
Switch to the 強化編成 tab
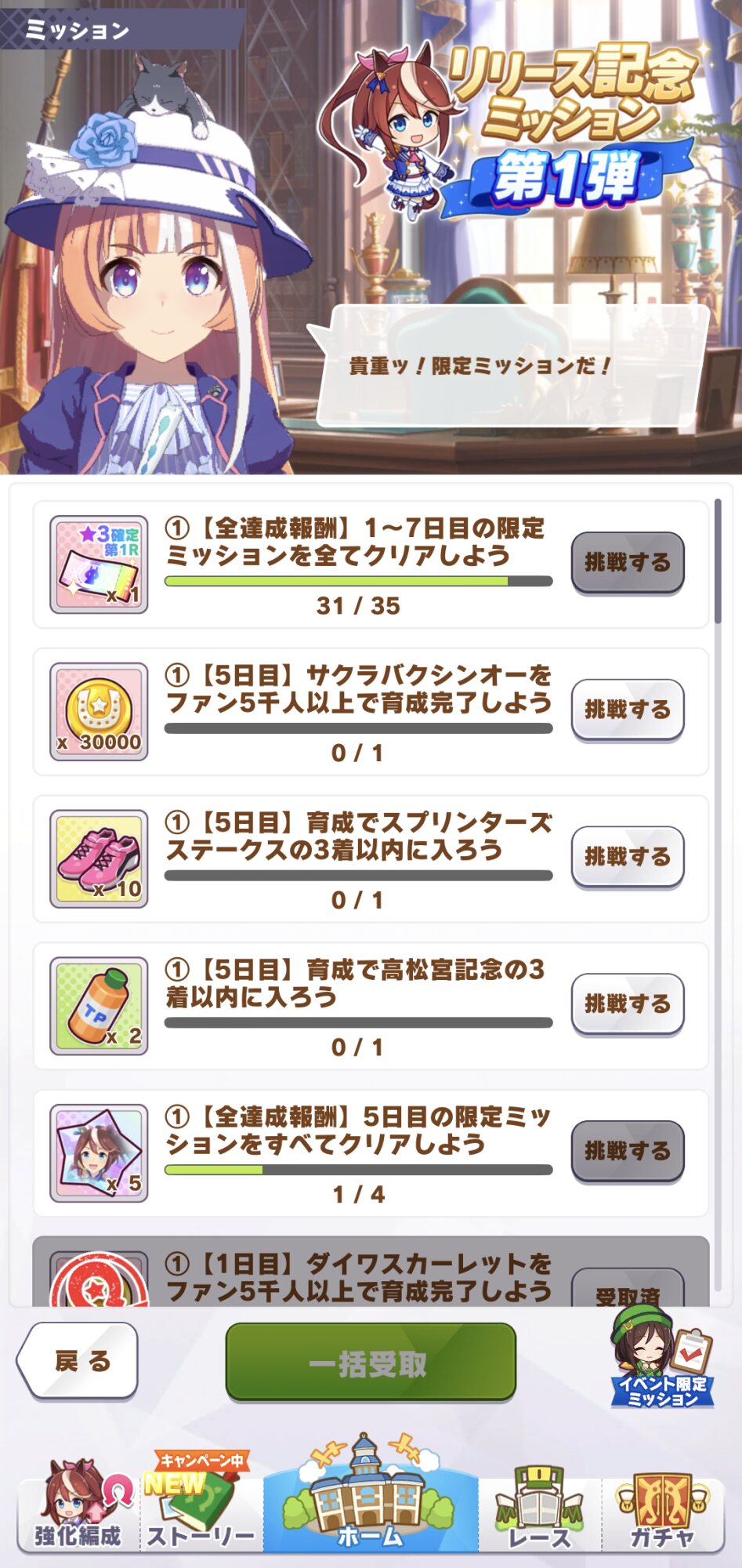(78, 1506)
